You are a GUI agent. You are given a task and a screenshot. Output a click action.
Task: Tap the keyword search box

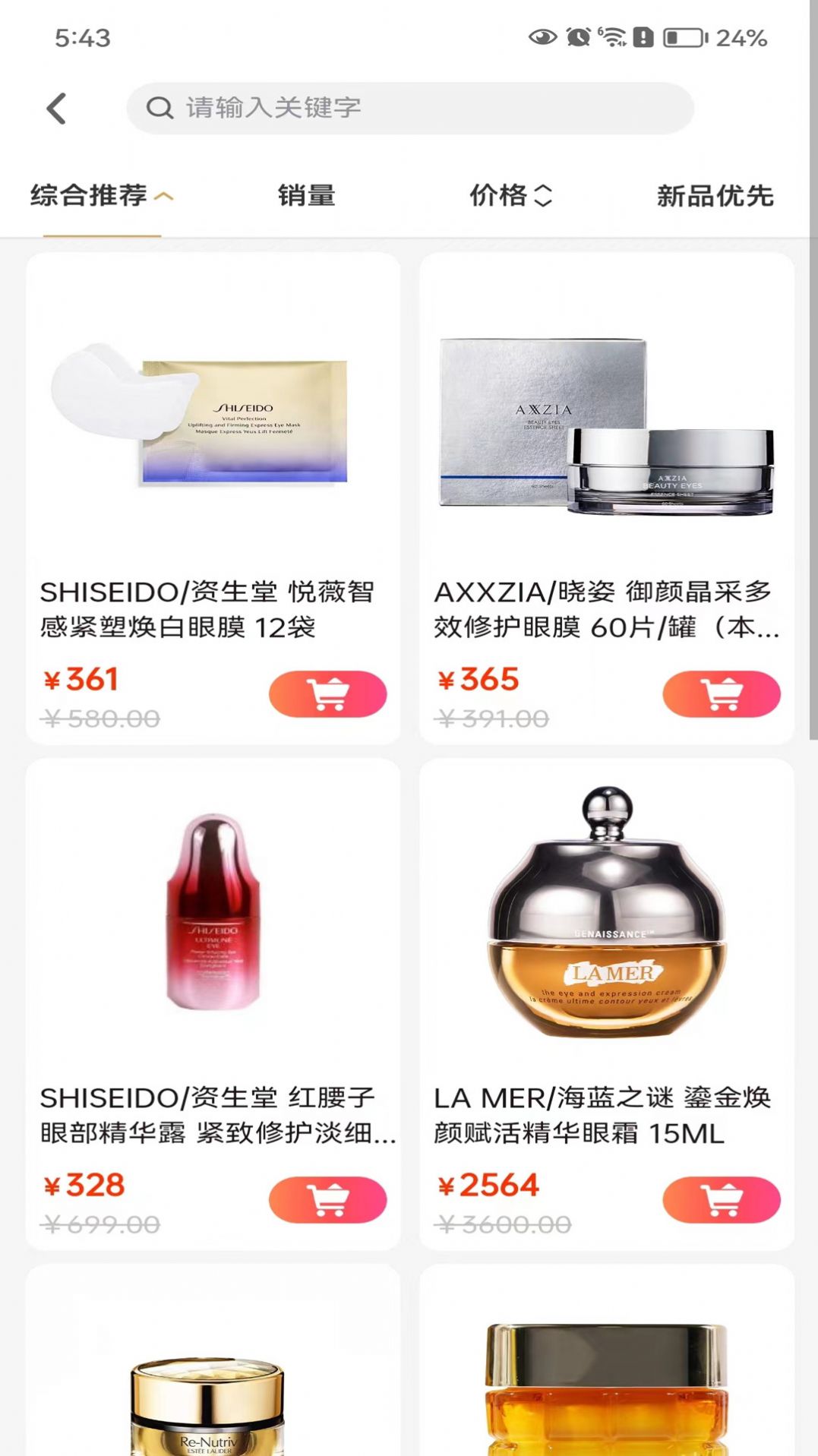click(410, 108)
